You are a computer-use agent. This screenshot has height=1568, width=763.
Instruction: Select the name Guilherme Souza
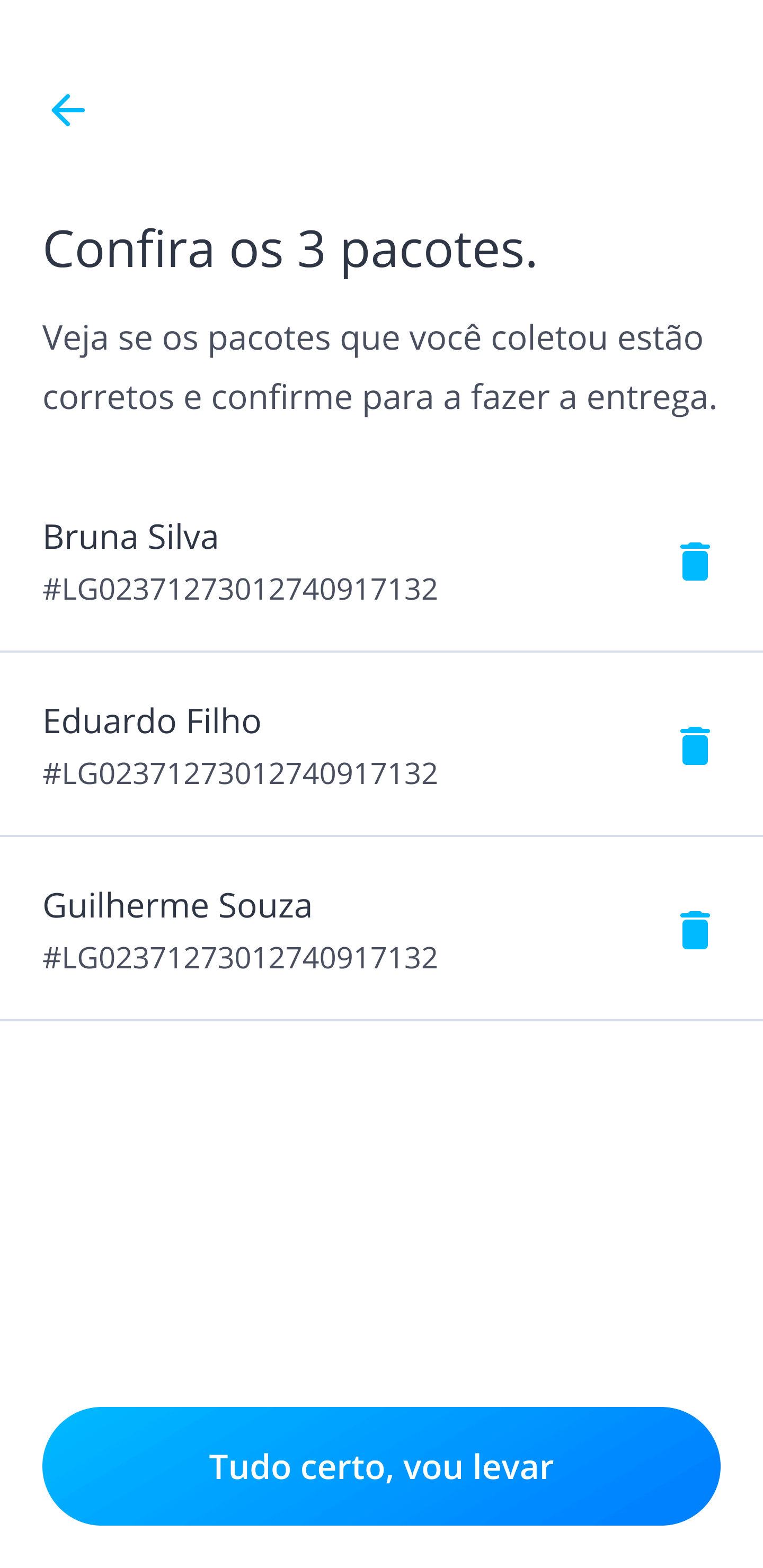(178, 906)
